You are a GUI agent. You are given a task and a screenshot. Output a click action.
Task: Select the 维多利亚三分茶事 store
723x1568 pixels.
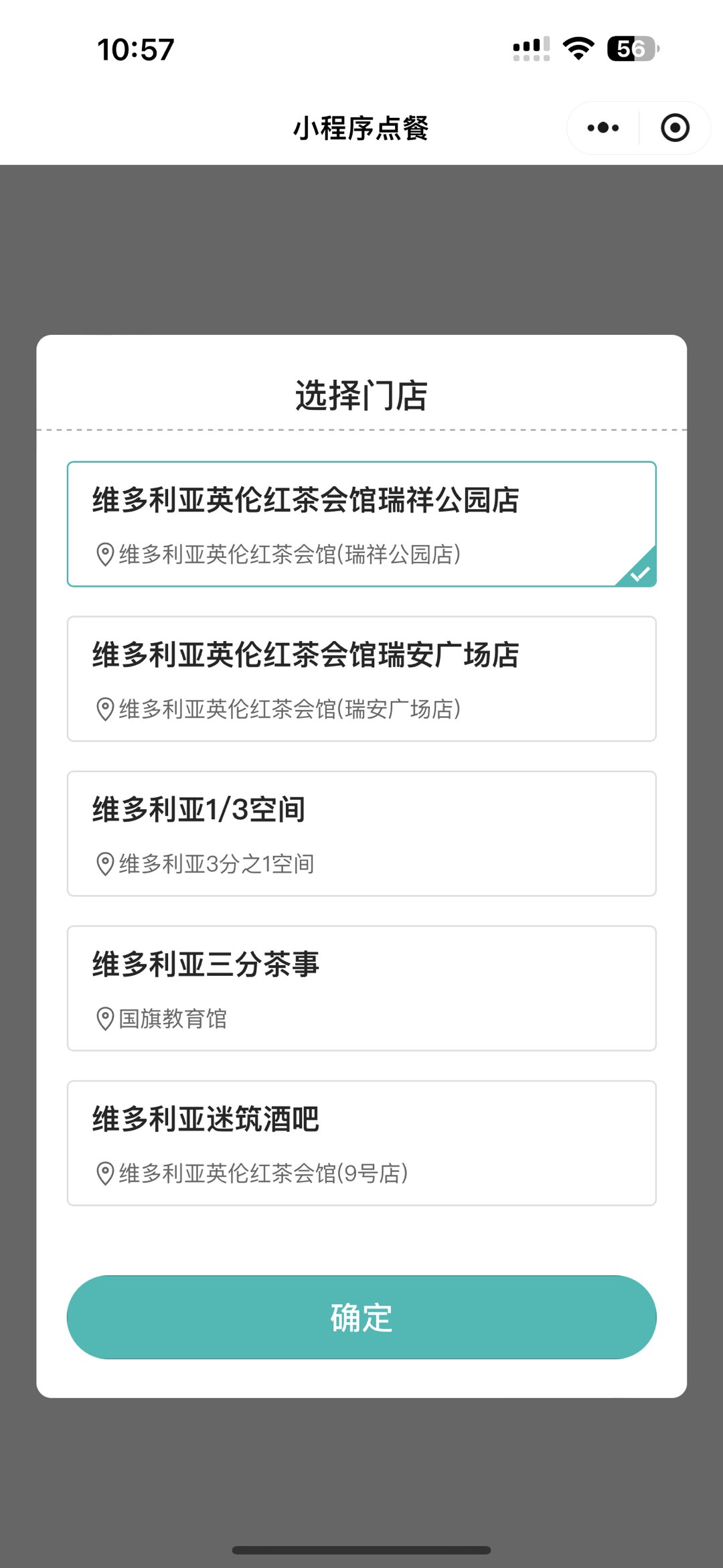coord(361,988)
